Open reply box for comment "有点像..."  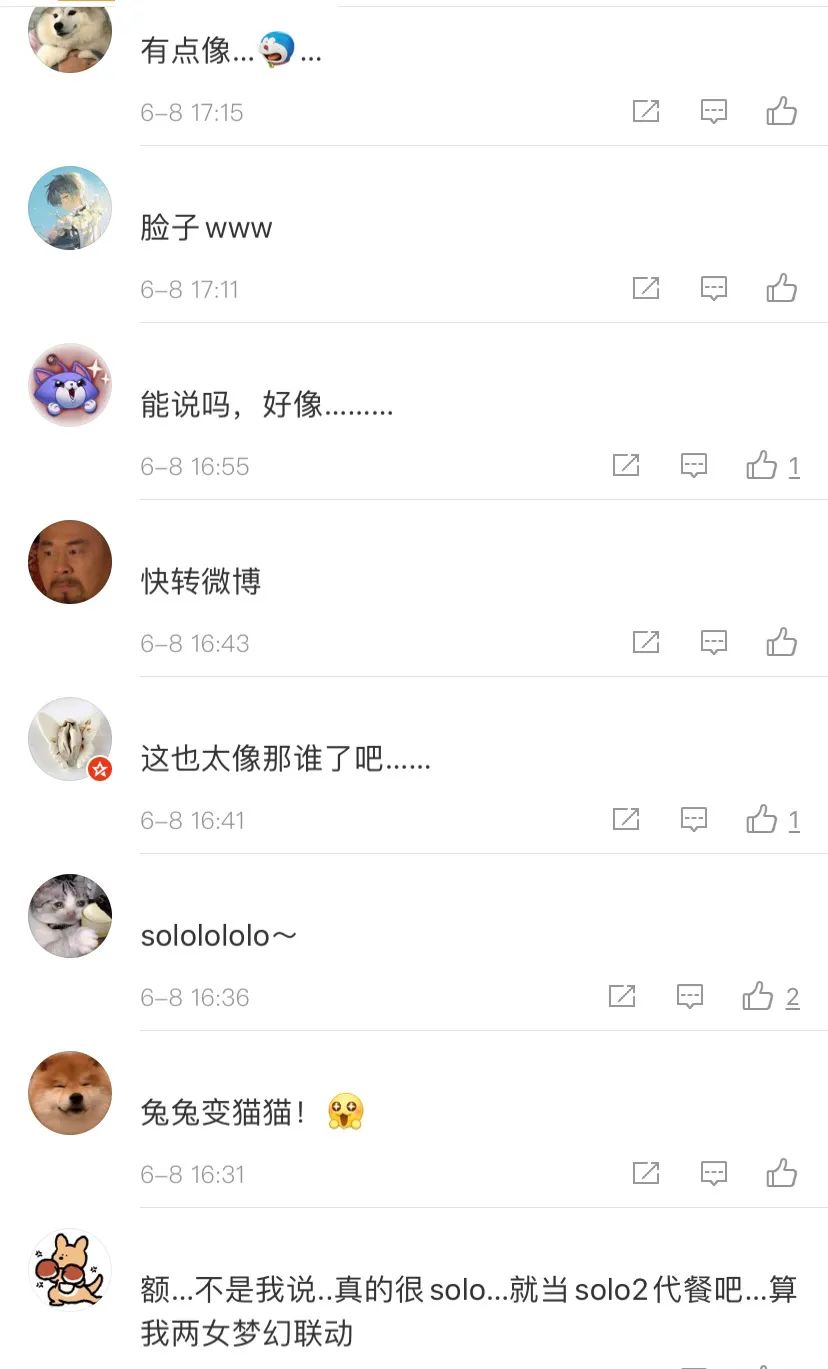click(714, 111)
